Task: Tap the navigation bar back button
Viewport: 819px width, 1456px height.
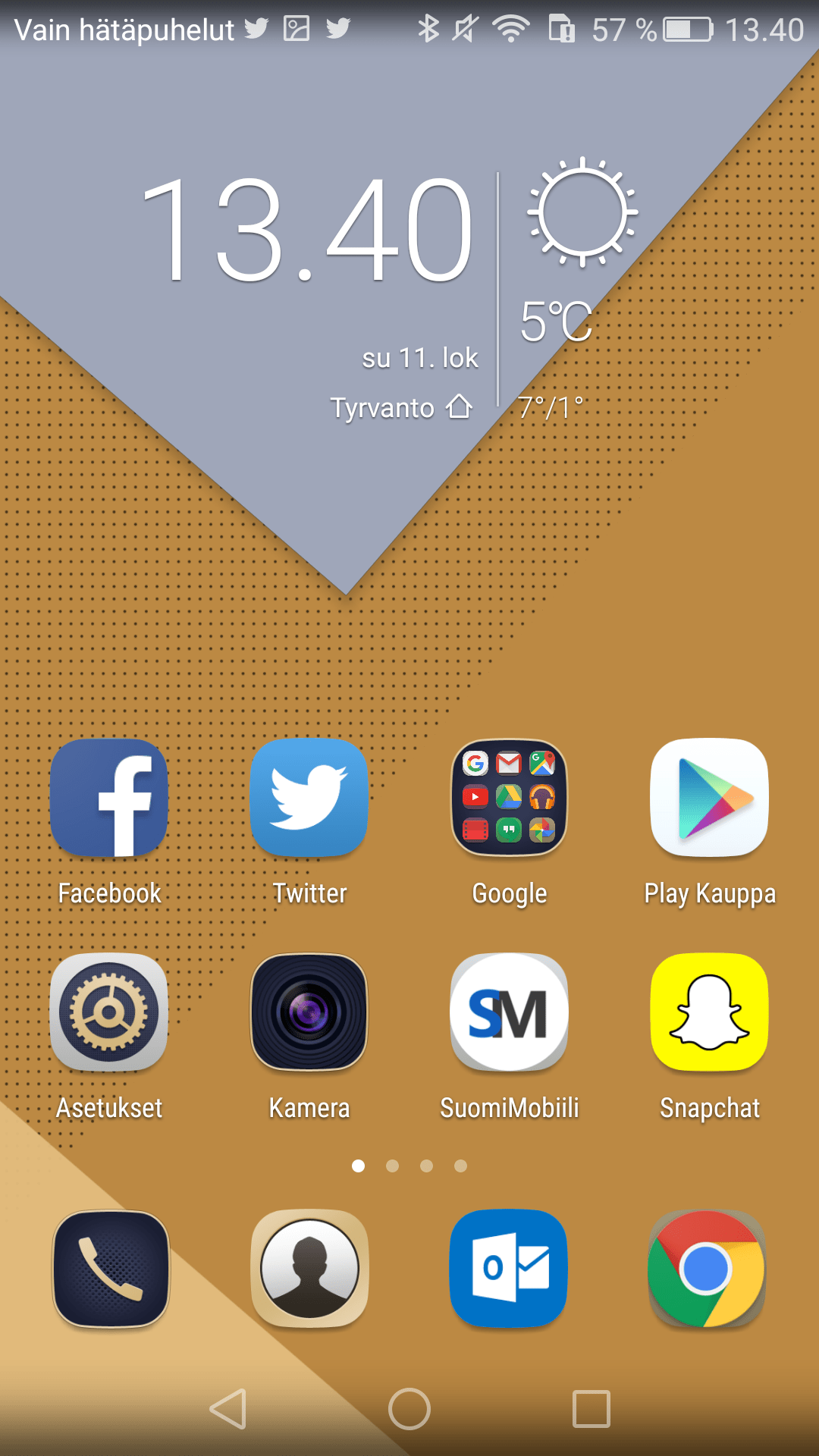Action: point(228,1409)
